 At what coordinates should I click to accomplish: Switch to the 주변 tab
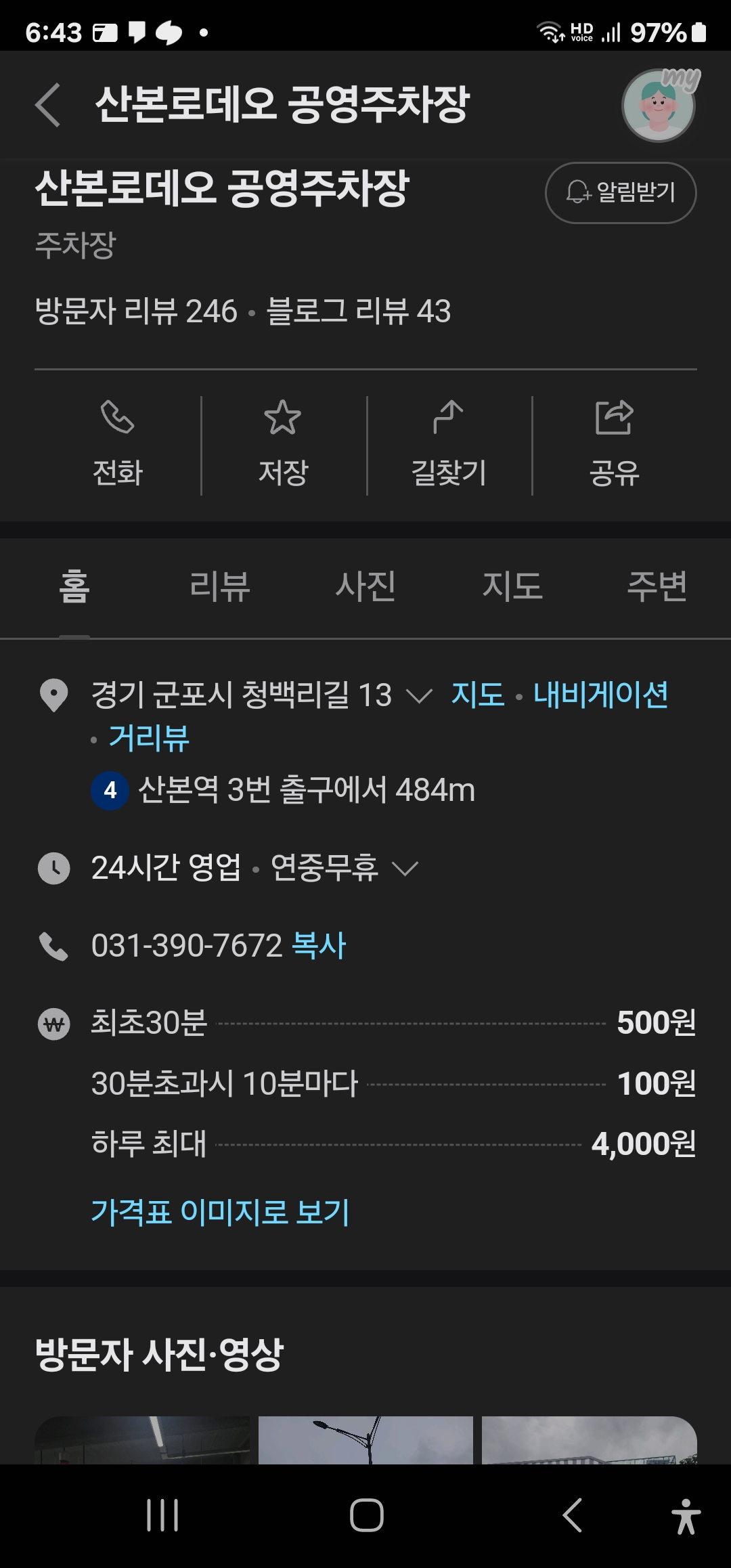657,586
